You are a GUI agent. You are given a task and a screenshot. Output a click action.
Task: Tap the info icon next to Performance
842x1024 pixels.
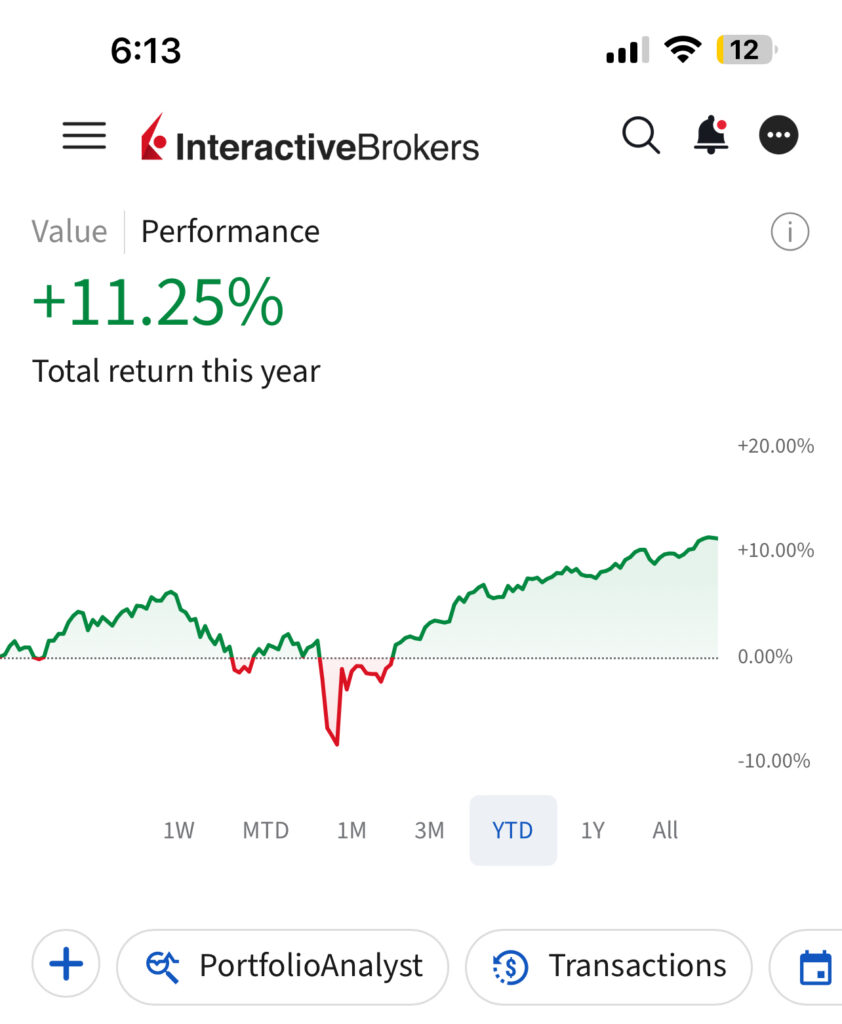[x=790, y=231]
